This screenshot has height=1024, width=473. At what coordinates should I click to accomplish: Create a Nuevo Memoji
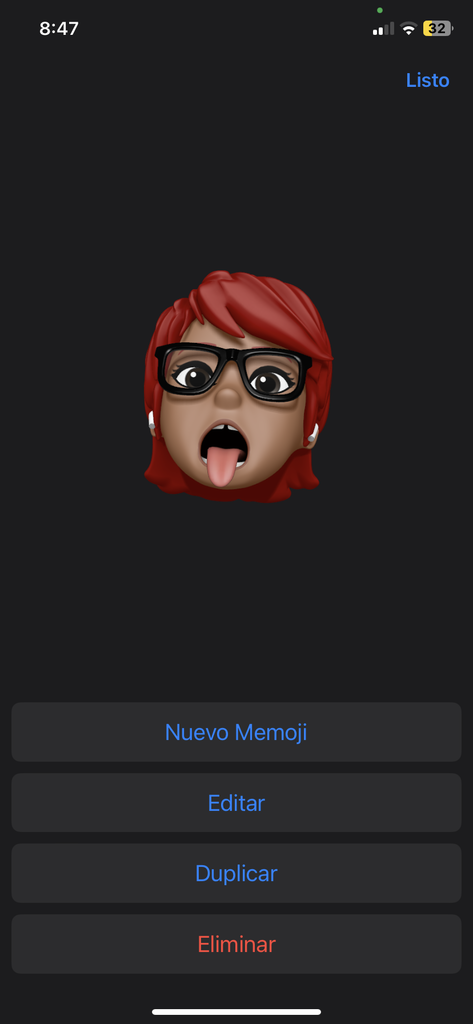click(x=236, y=732)
